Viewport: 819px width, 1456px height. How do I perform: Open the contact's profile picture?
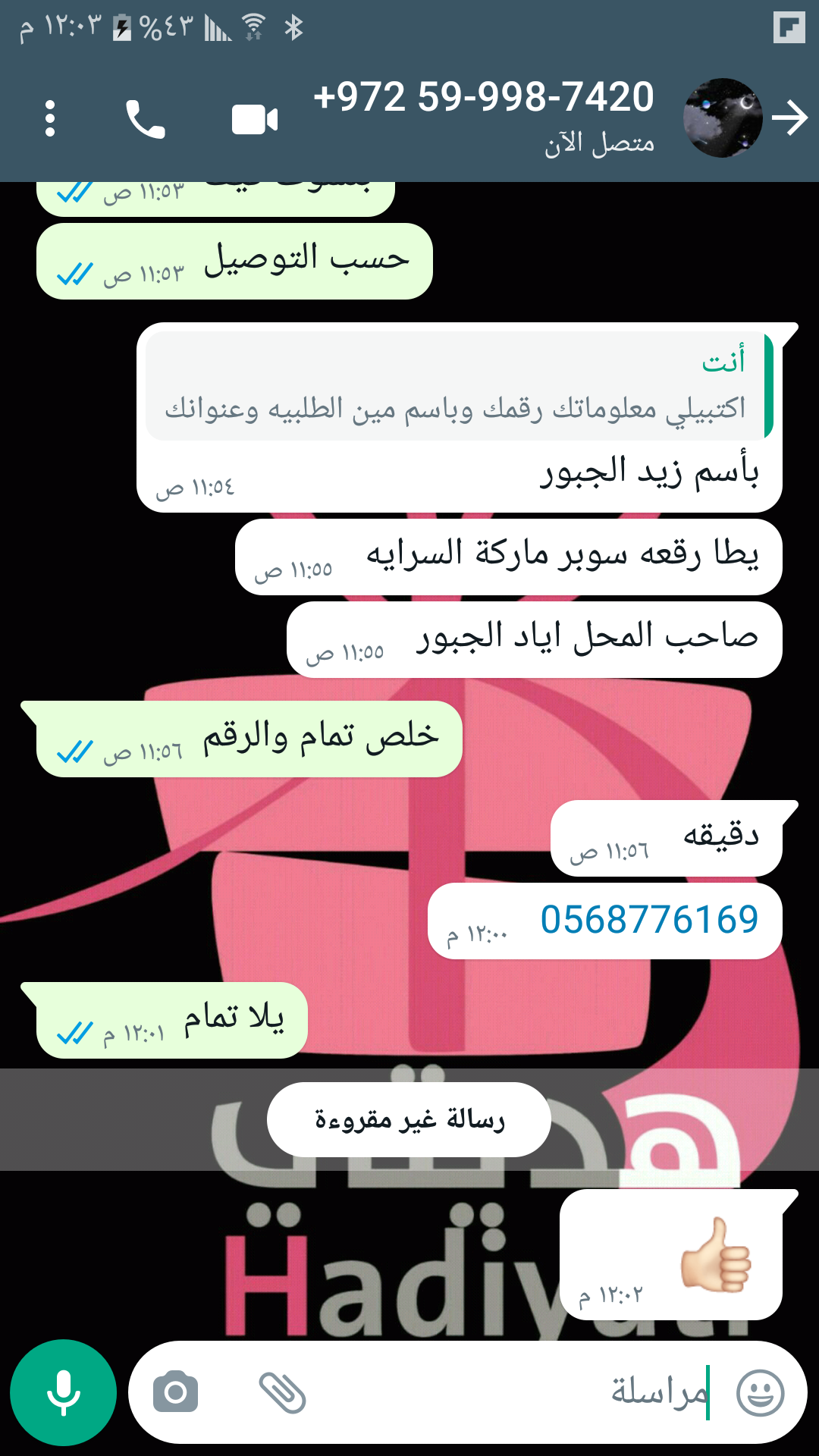[722, 118]
